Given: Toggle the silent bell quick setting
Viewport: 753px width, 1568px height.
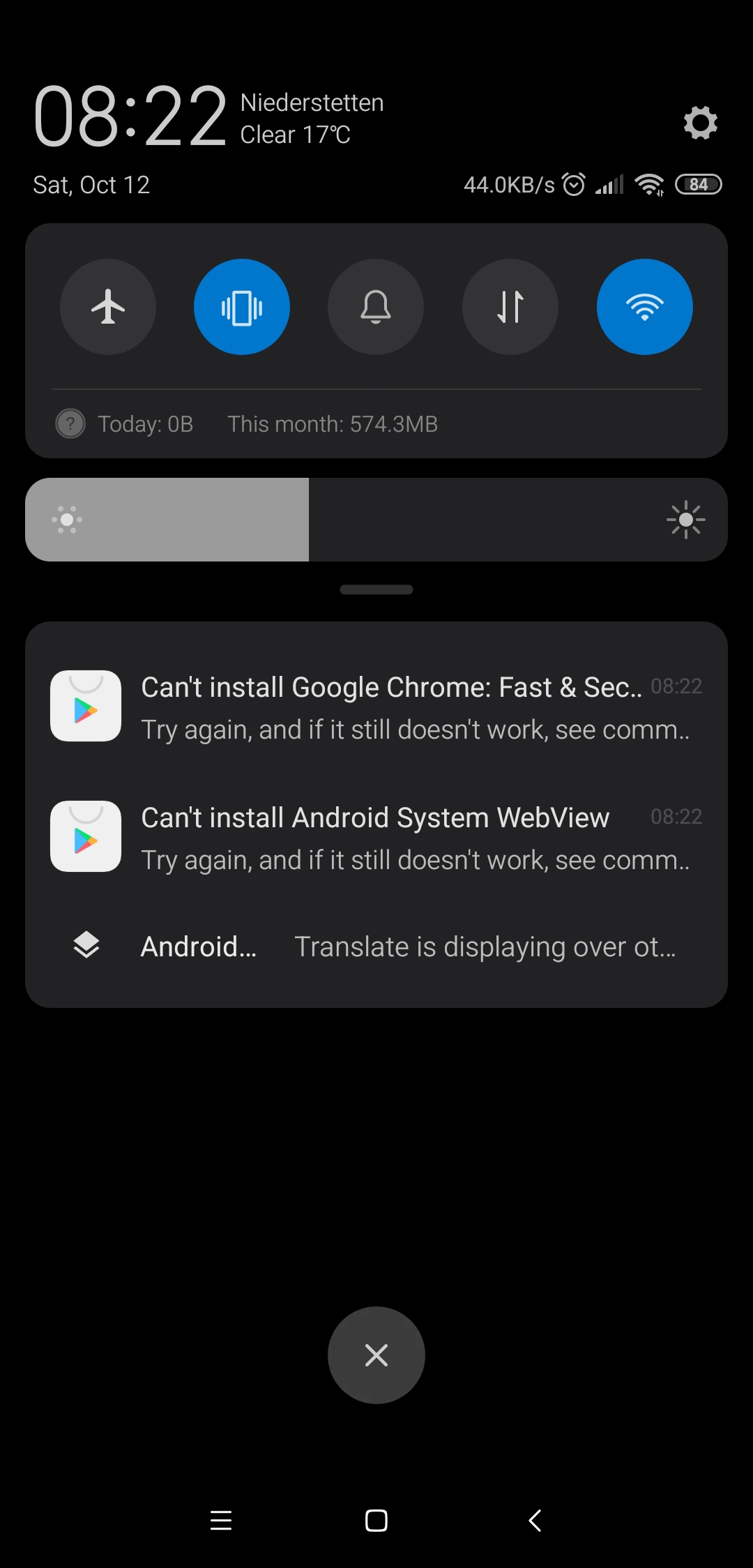Looking at the screenshot, I should [x=376, y=307].
